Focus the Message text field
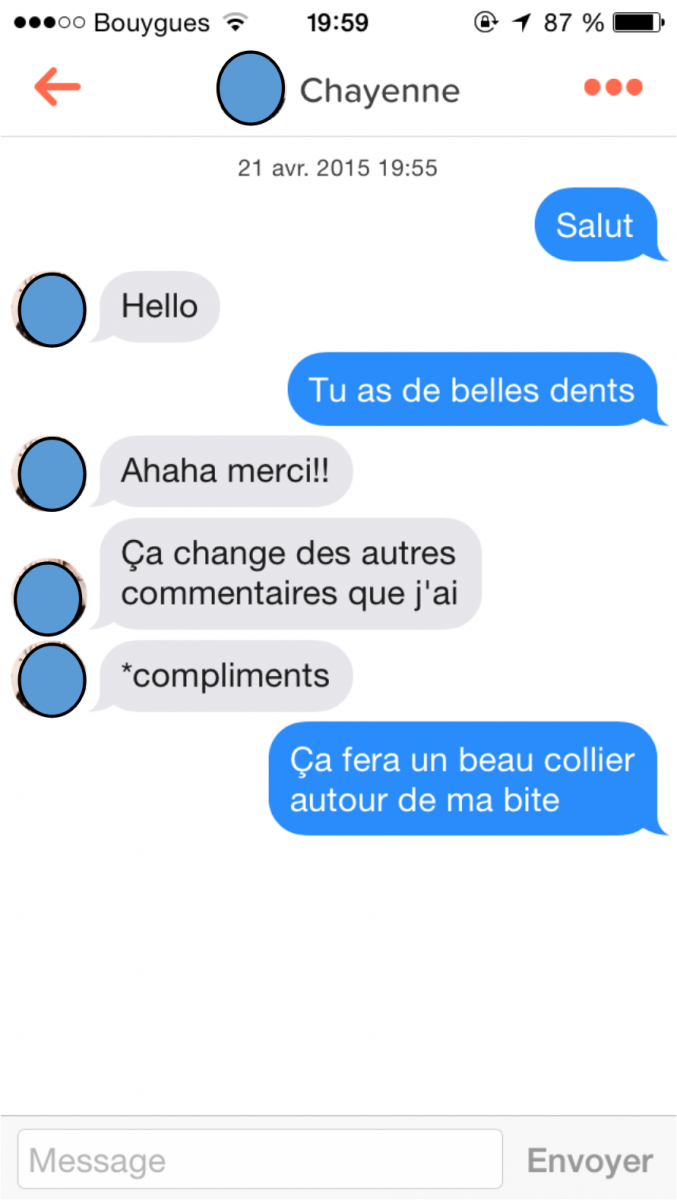Image resolution: width=677 pixels, height=1200 pixels. click(260, 1160)
